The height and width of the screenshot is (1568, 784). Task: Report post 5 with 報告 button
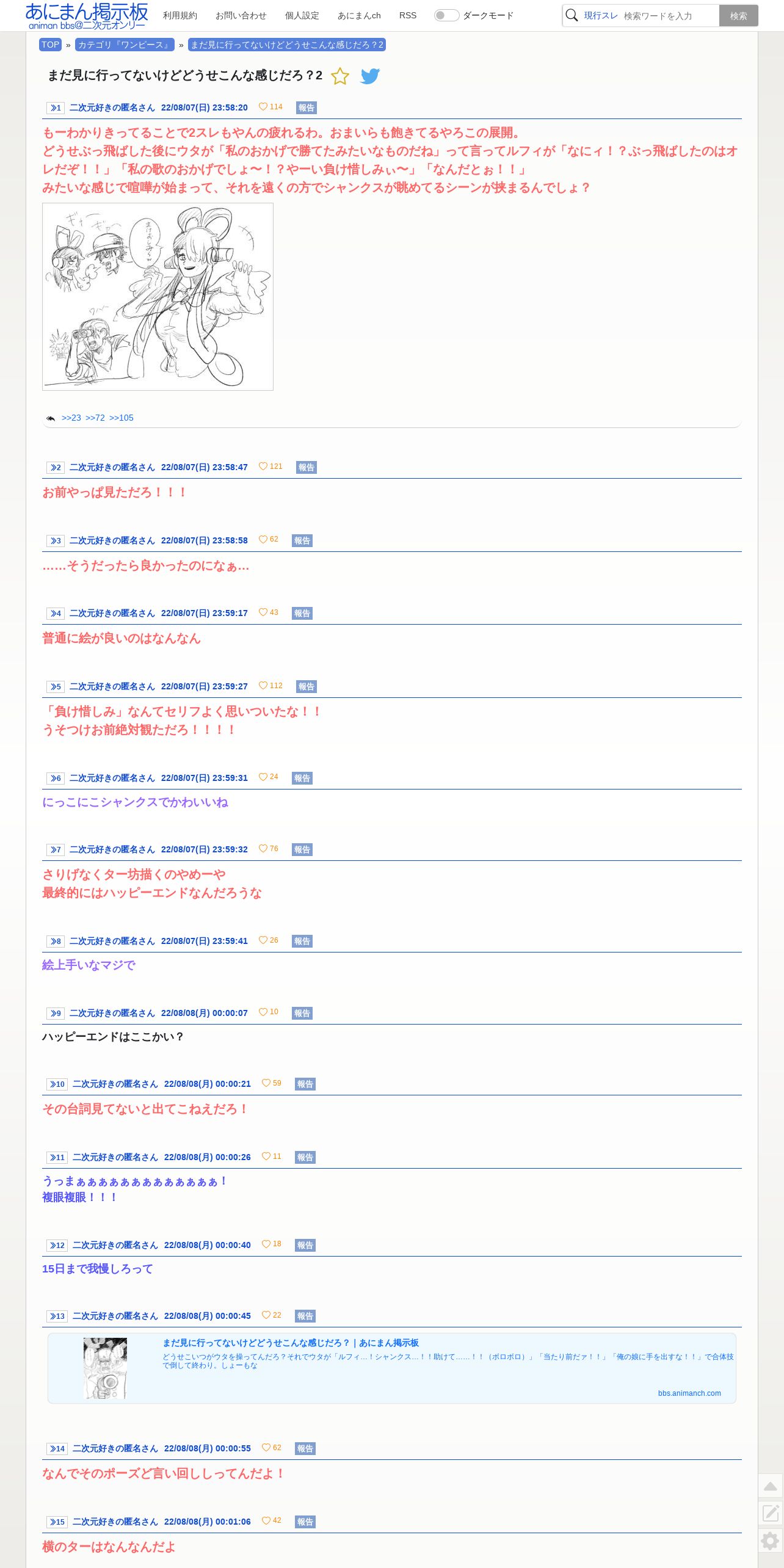click(x=307, y=686)
